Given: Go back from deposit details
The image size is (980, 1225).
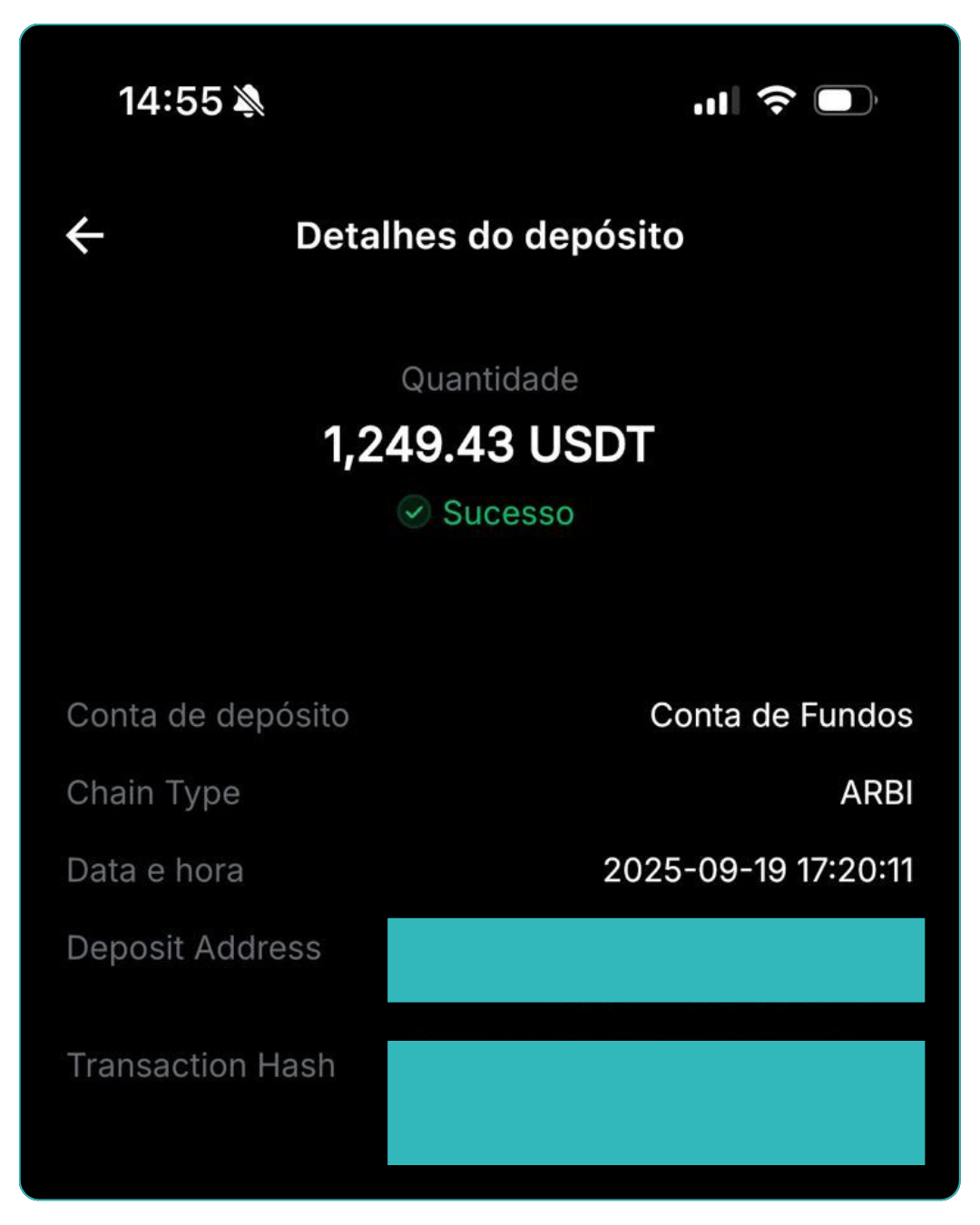Looking at the screenshot, I should 85,236.
